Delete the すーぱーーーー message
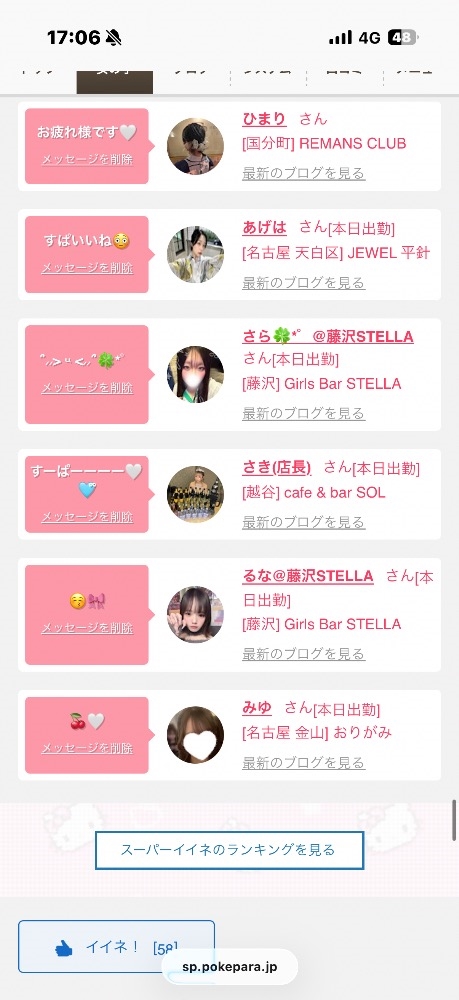 pos(87,517)
